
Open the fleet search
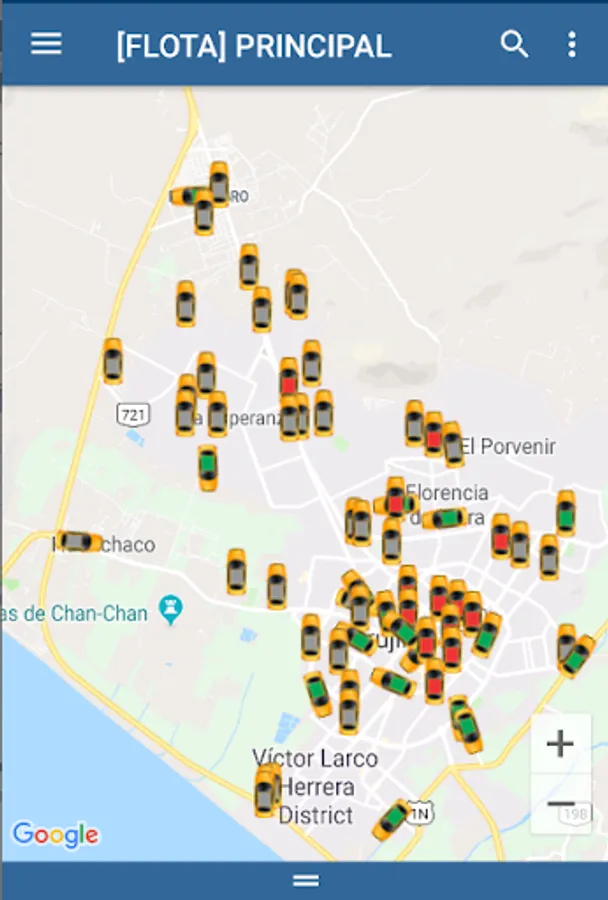coord(514,44)
